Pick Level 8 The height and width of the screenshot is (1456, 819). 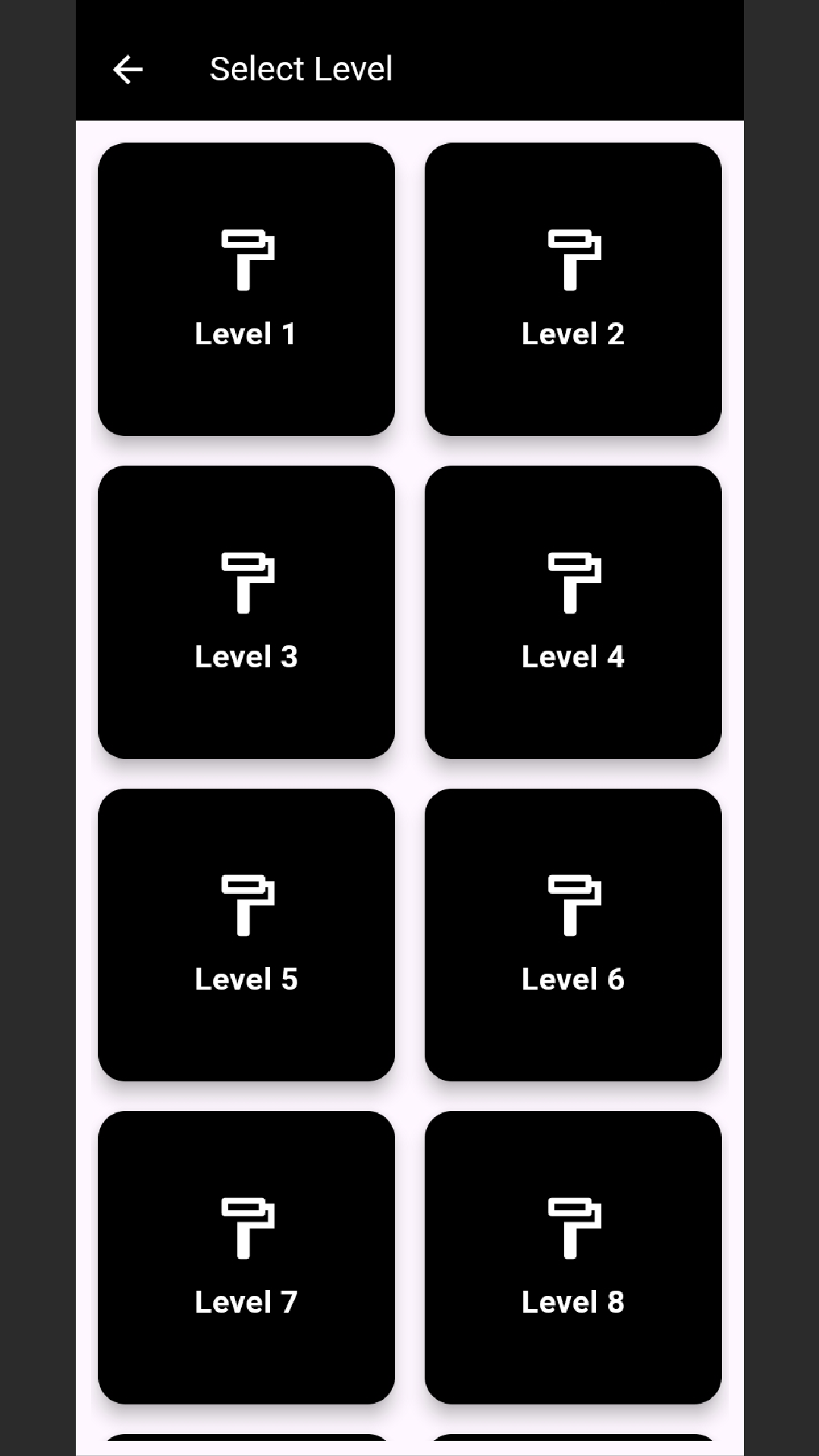(573, 1257)
